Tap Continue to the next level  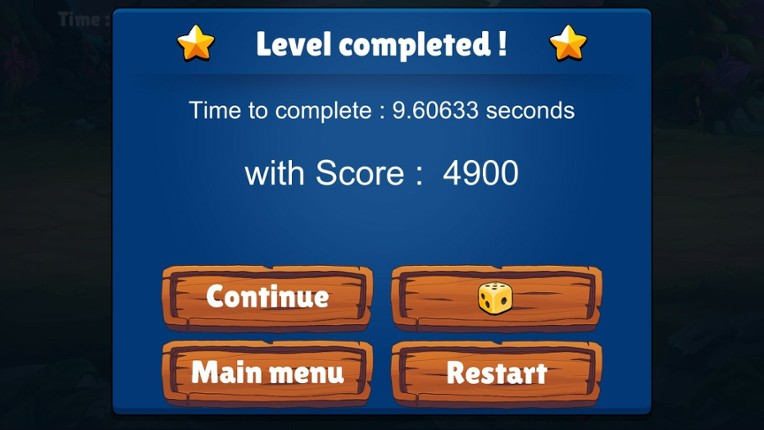tap(267, 297)
